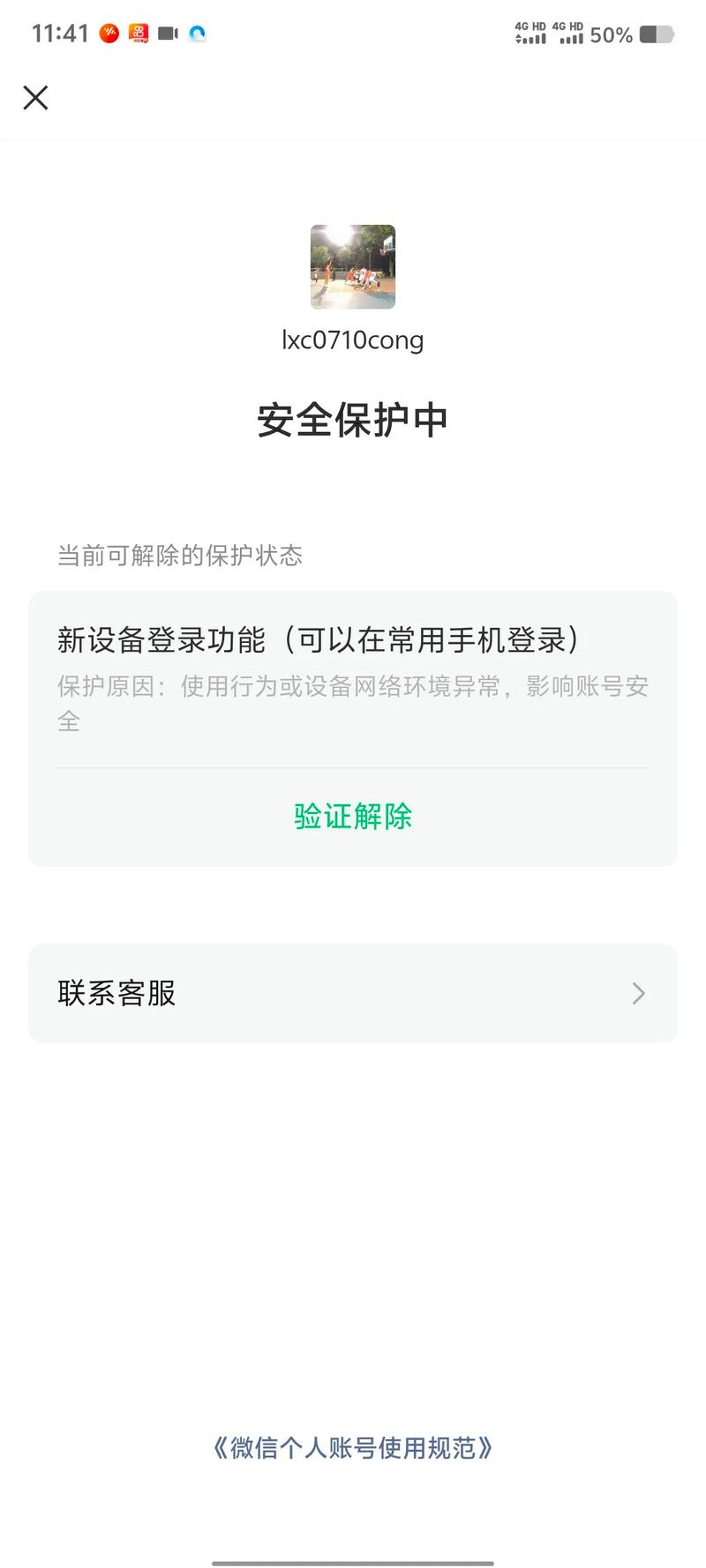Viewport: 706px width, 1568px height.
Task: Tap the red music notification icon in status bar
Action: coord(108,32)
